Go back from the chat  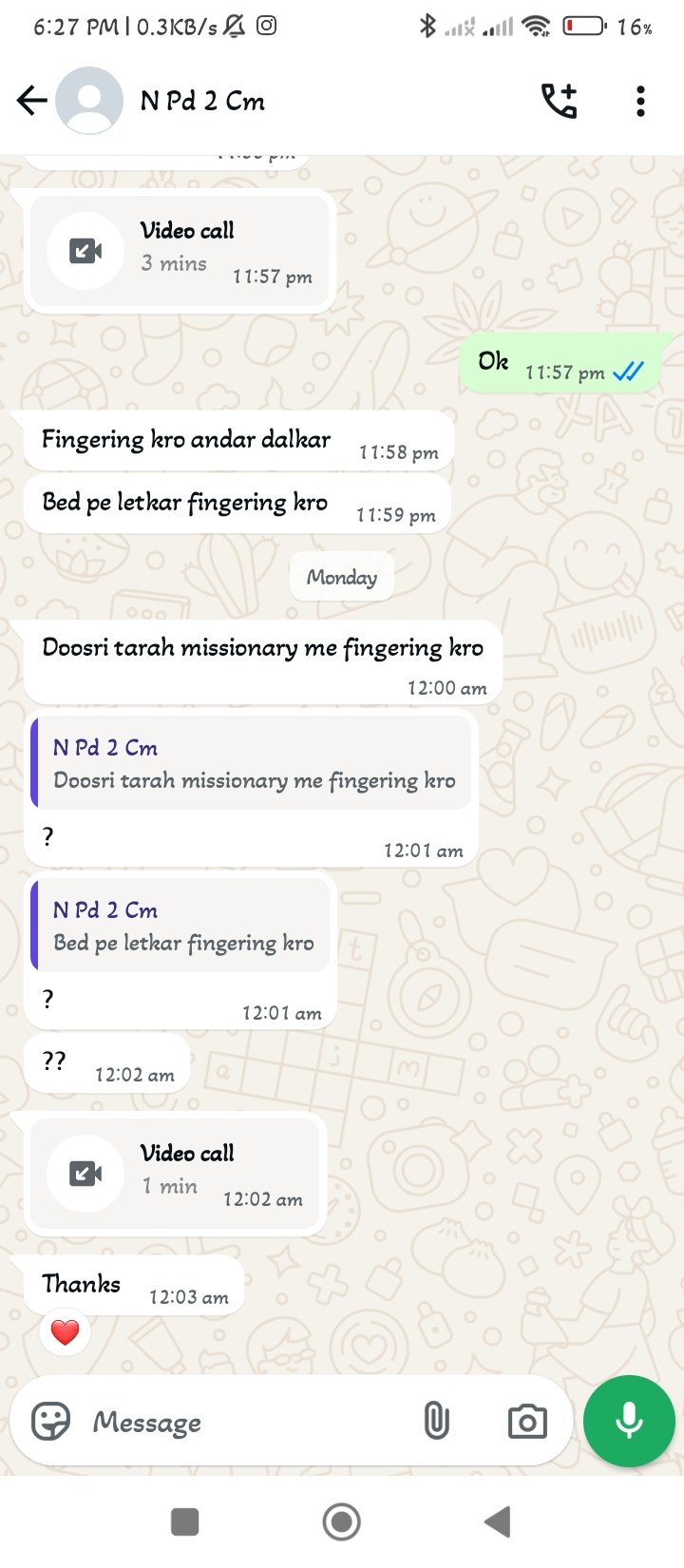tap(32, 101)
